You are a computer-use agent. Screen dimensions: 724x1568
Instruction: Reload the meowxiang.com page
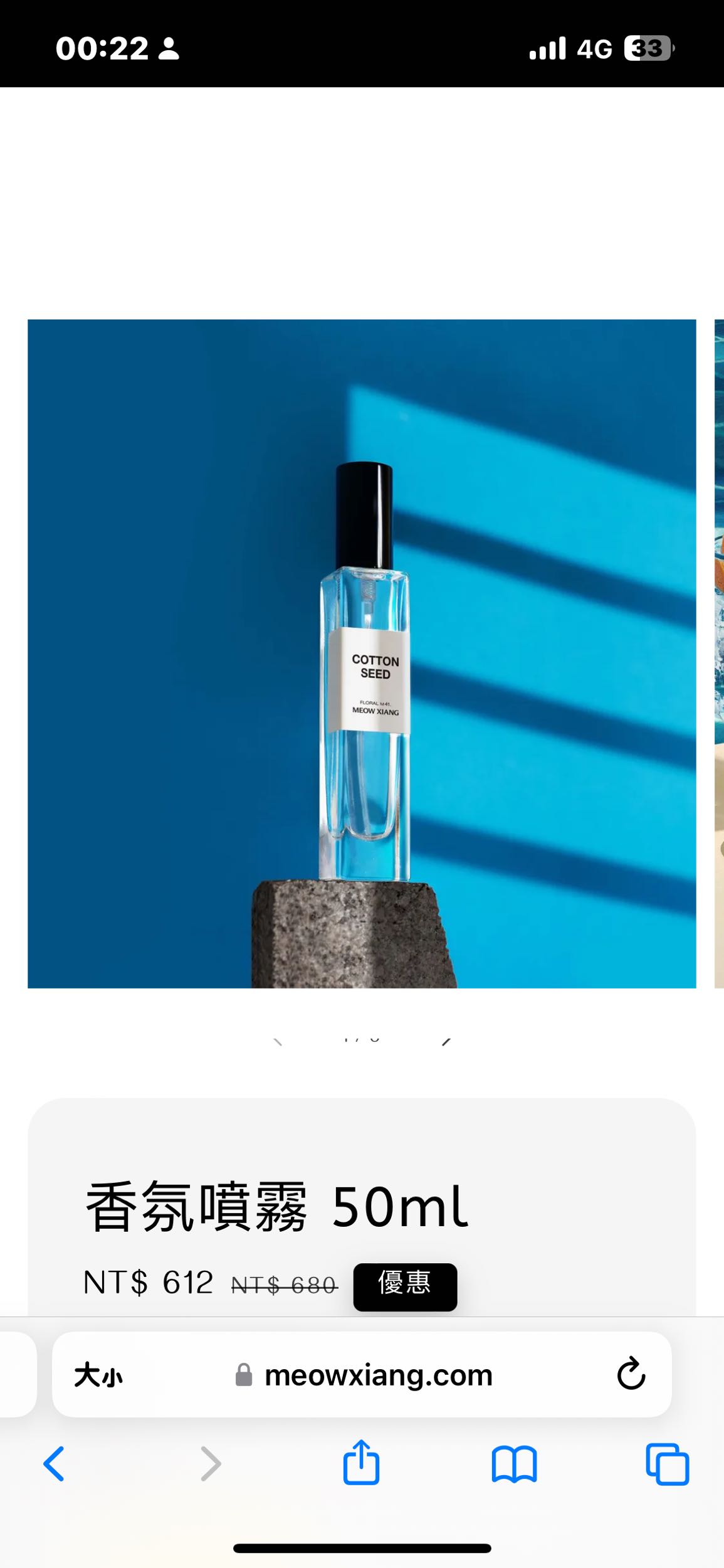[631, 1374]
